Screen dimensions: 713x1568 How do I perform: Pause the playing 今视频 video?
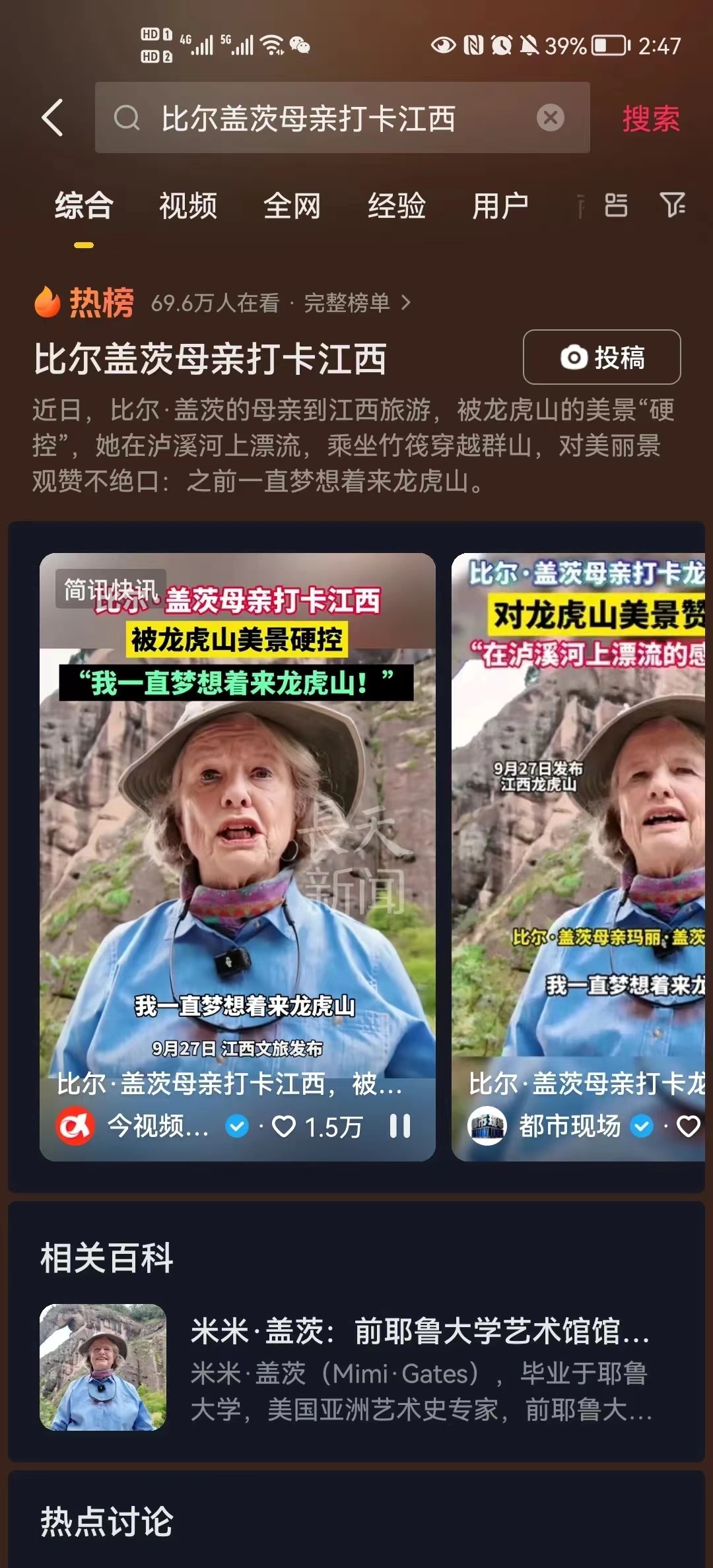click(400, 1126)
